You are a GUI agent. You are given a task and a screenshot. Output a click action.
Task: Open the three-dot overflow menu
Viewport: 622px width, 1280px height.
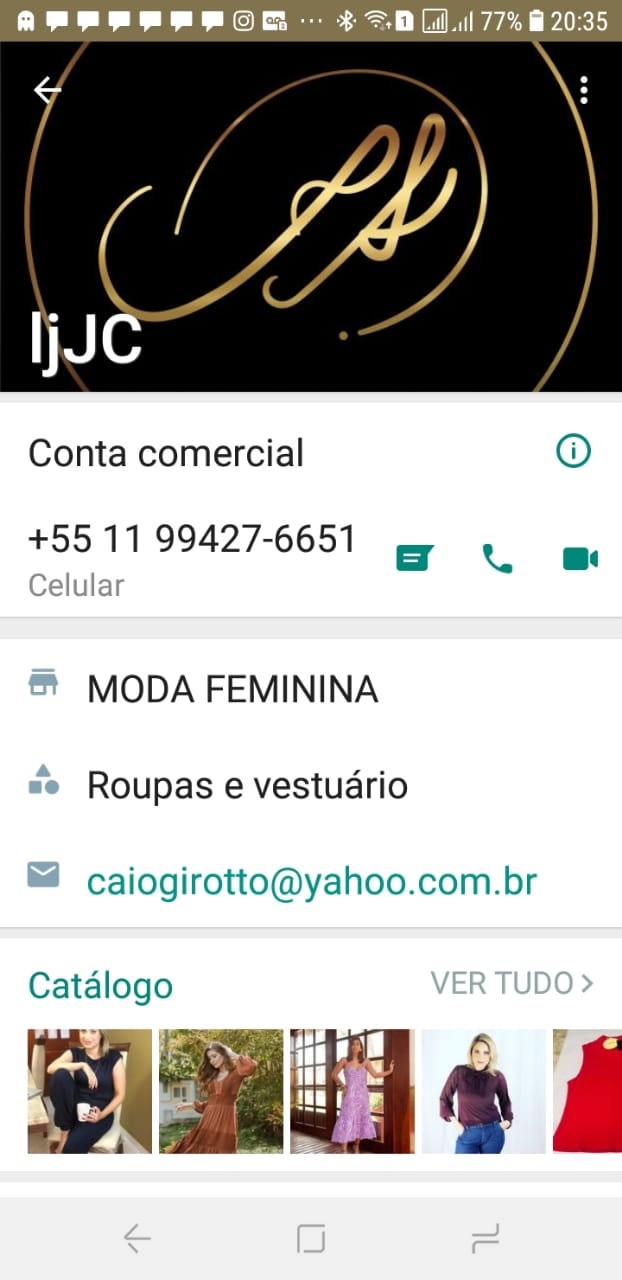[584, 91]
